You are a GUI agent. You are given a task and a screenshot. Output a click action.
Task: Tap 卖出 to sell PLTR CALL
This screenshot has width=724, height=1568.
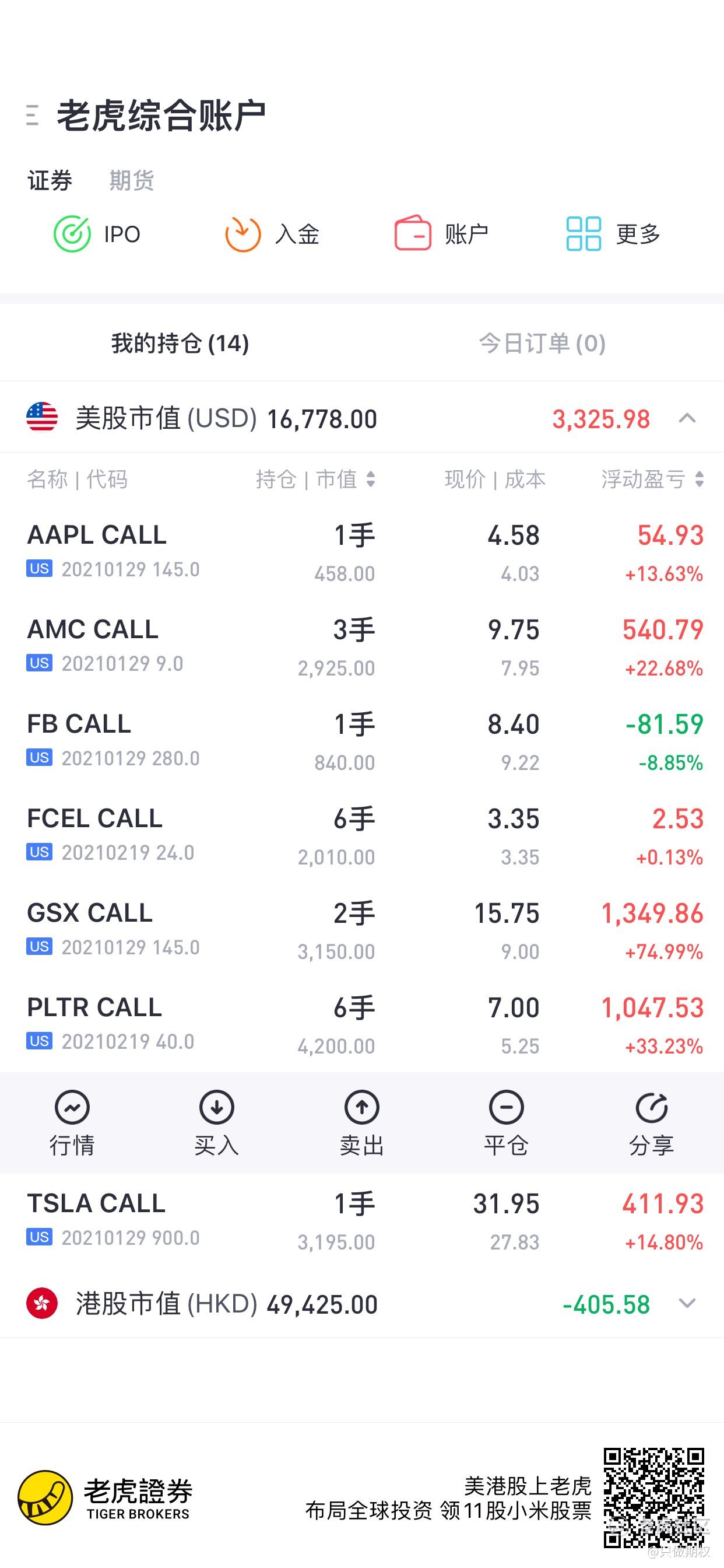point(362,1123)
